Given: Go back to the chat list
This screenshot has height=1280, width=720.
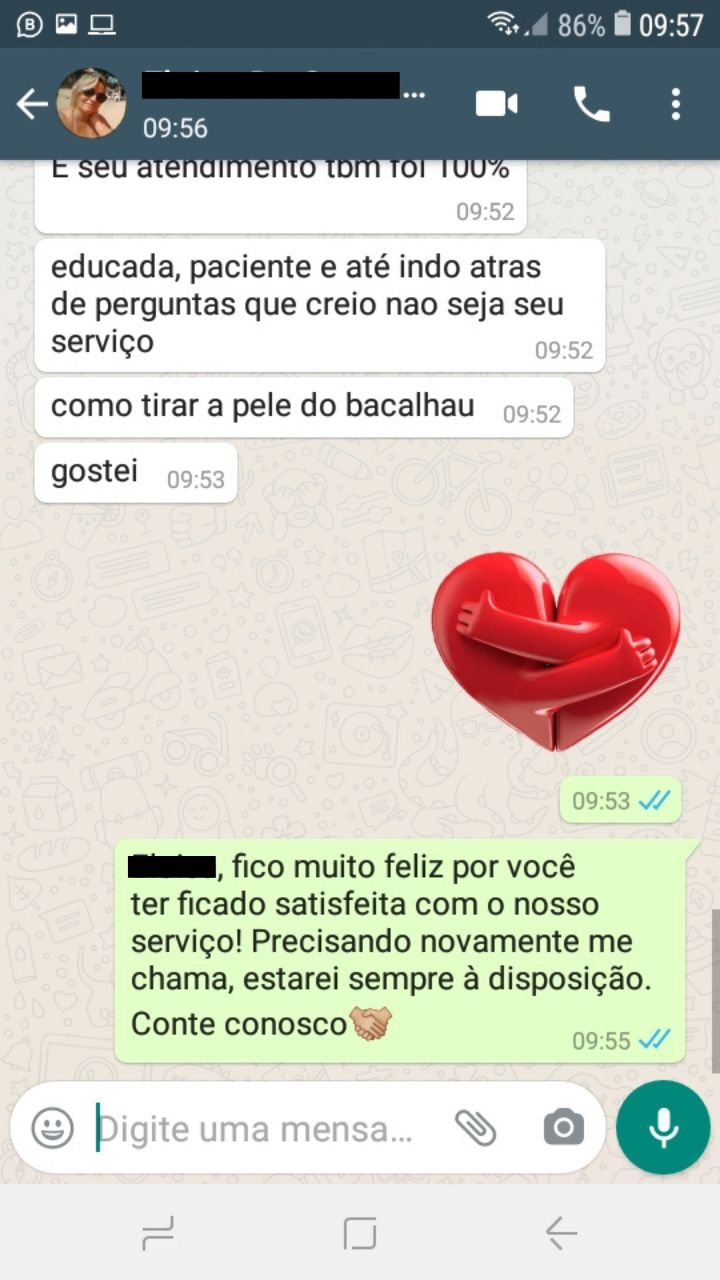Looking at the screenshot, I should coord(32,104).
